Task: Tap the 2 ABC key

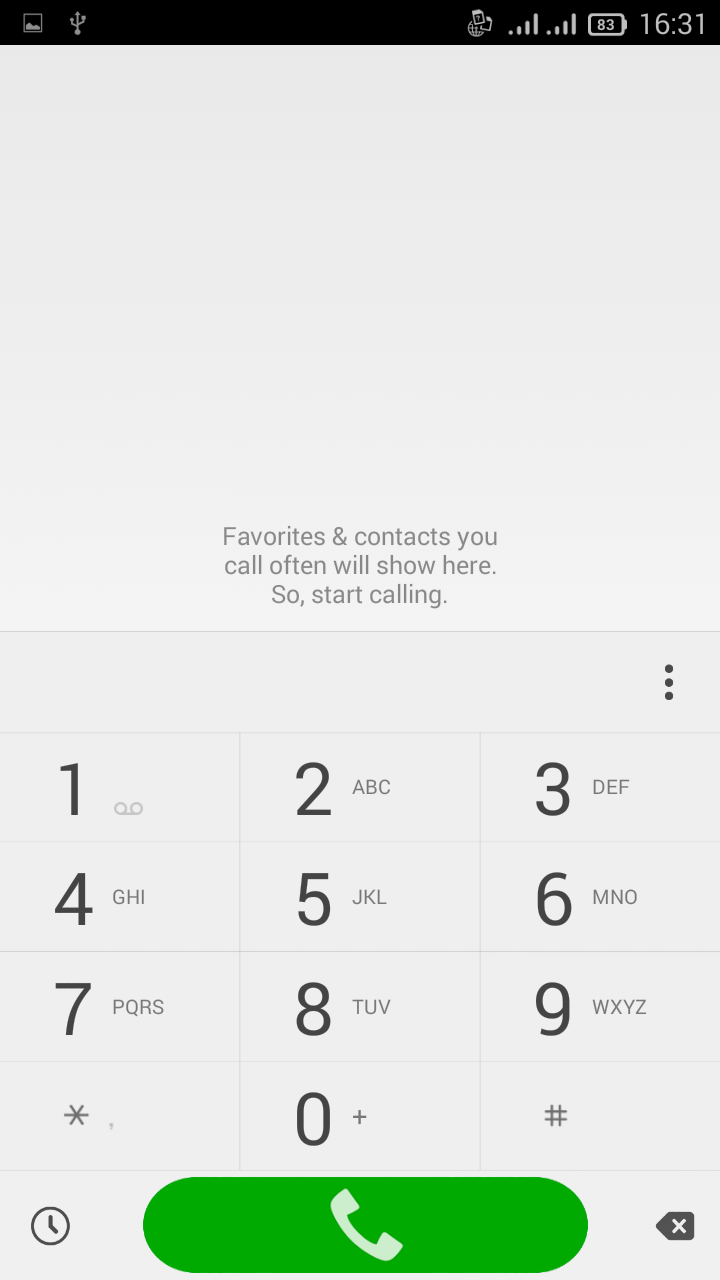Action: (360, 787)
